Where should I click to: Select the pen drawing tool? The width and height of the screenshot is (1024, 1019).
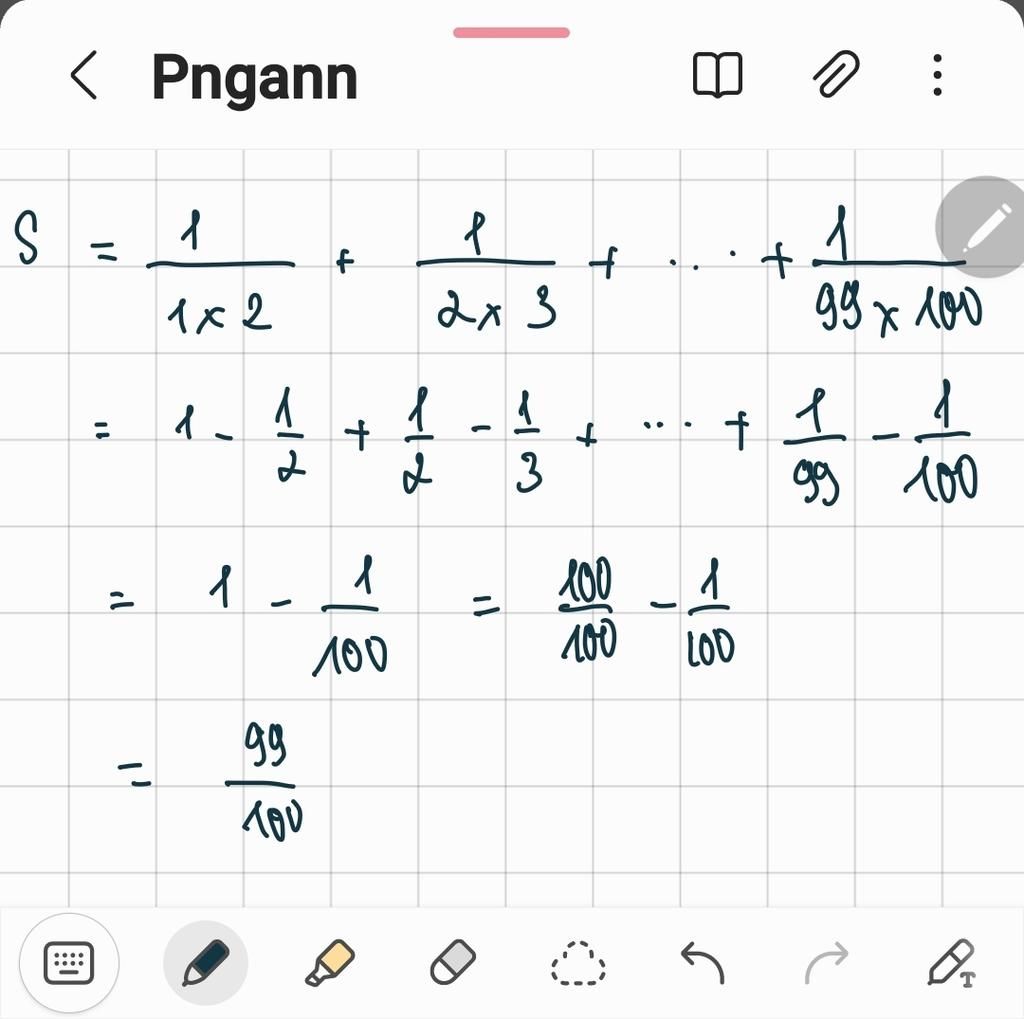pyautogui.click(x=205, y=963)
